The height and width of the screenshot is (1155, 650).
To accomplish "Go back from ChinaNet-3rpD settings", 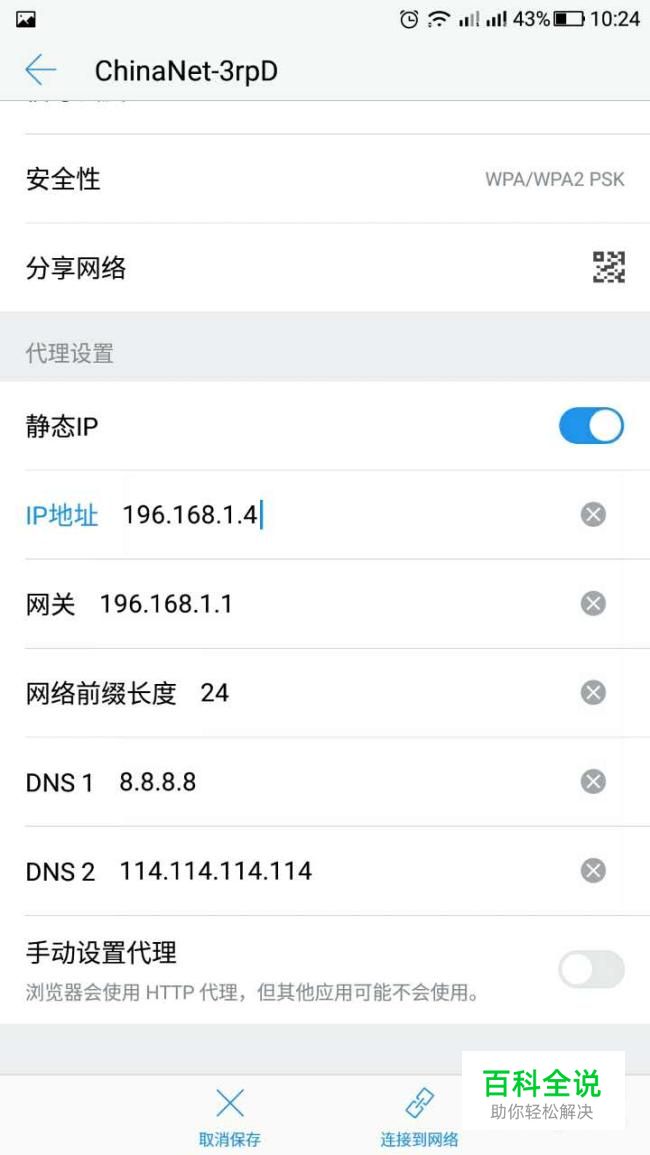I will 41,69.
